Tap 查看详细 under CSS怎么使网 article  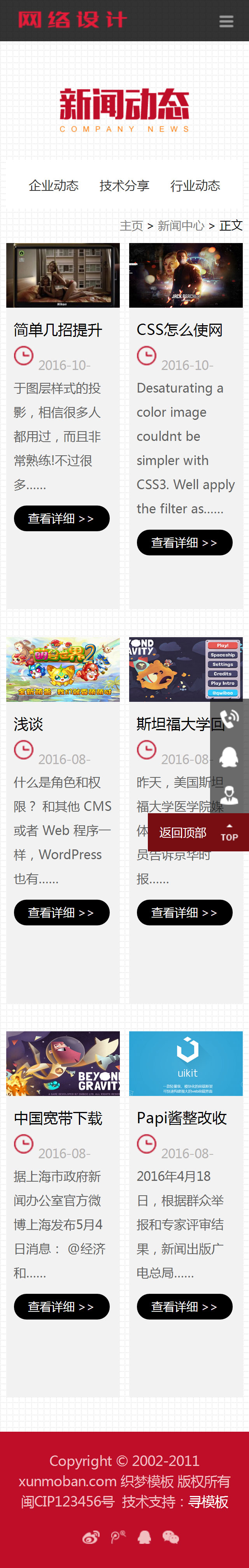pyautogui.click(x=184, y=543)
